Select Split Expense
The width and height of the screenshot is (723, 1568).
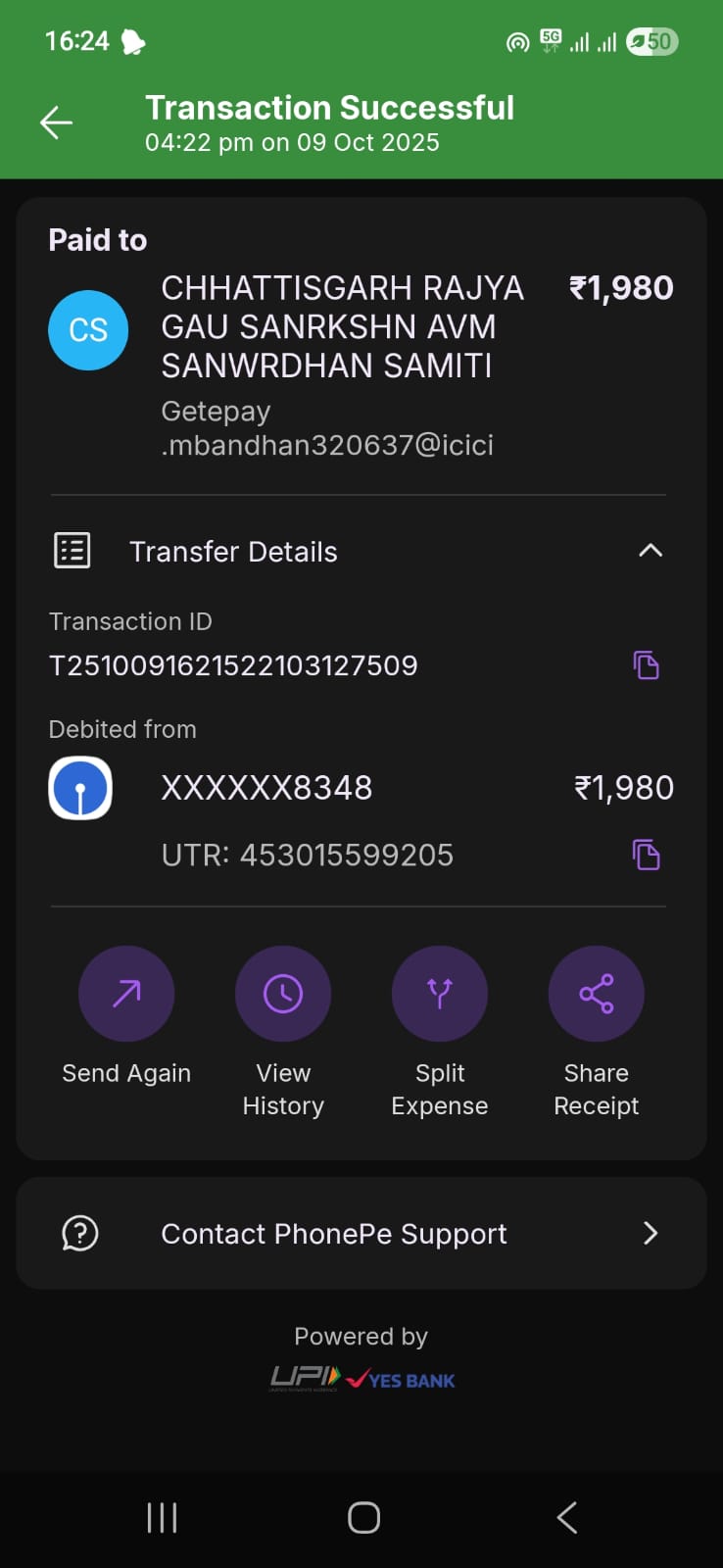pyautogui.click(x=440, y=994)
